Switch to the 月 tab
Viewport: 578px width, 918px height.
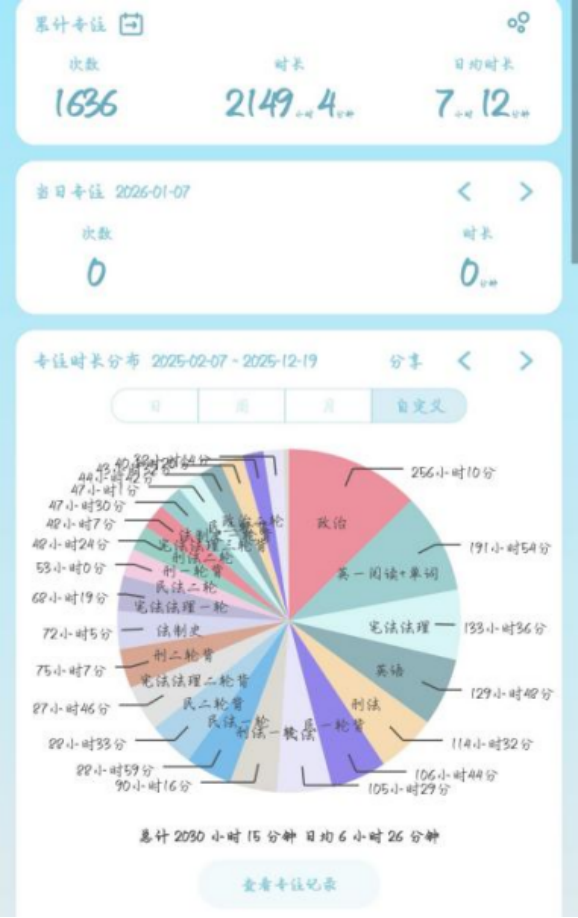point(329,405)
